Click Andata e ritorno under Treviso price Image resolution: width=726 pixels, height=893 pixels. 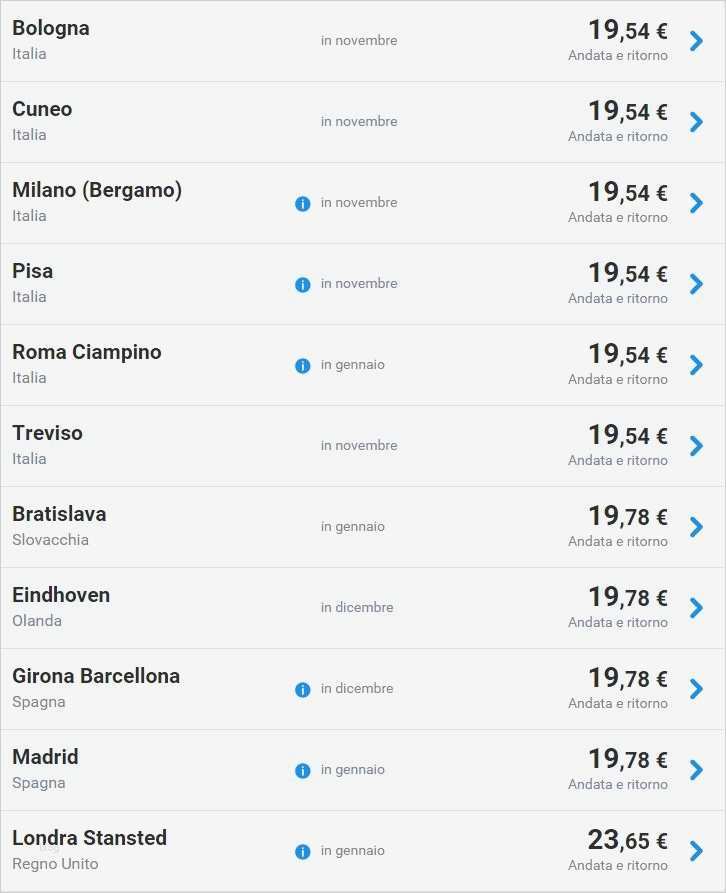(x=627, y=460)
